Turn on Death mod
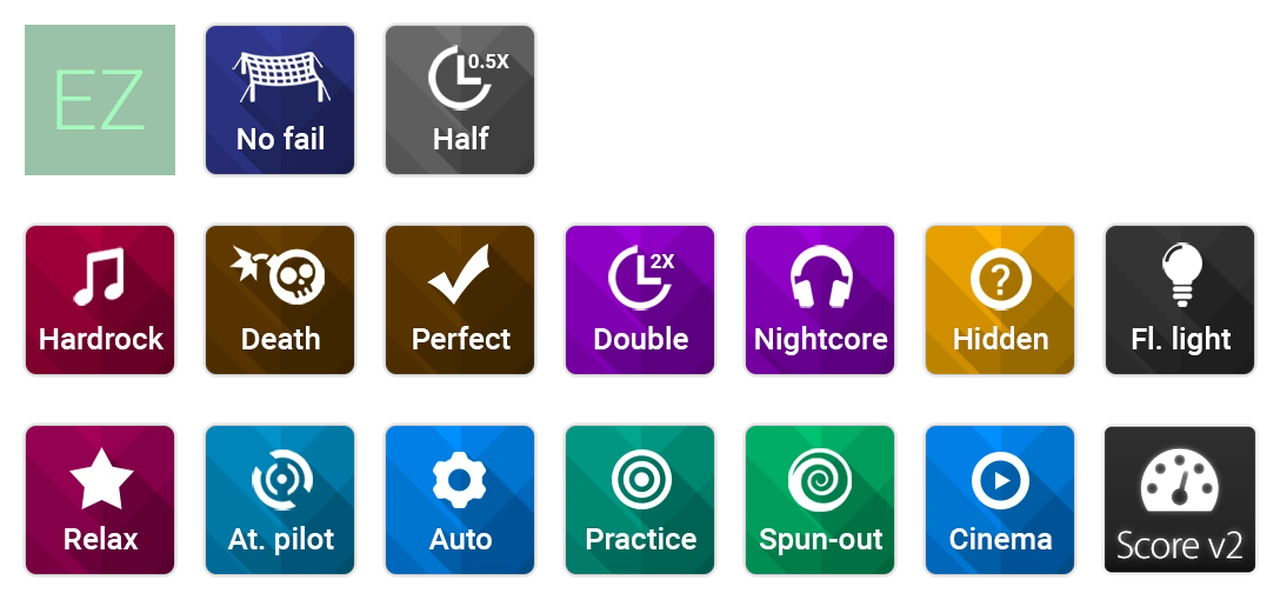 (280, 300)
